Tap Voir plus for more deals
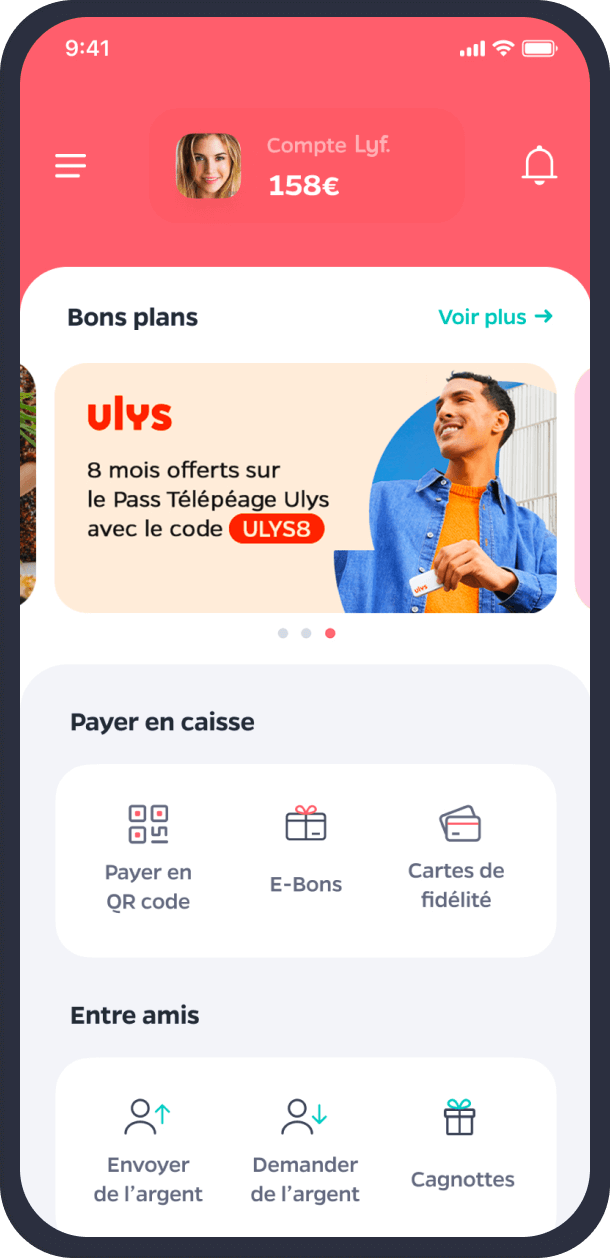 tap(495, 317)
